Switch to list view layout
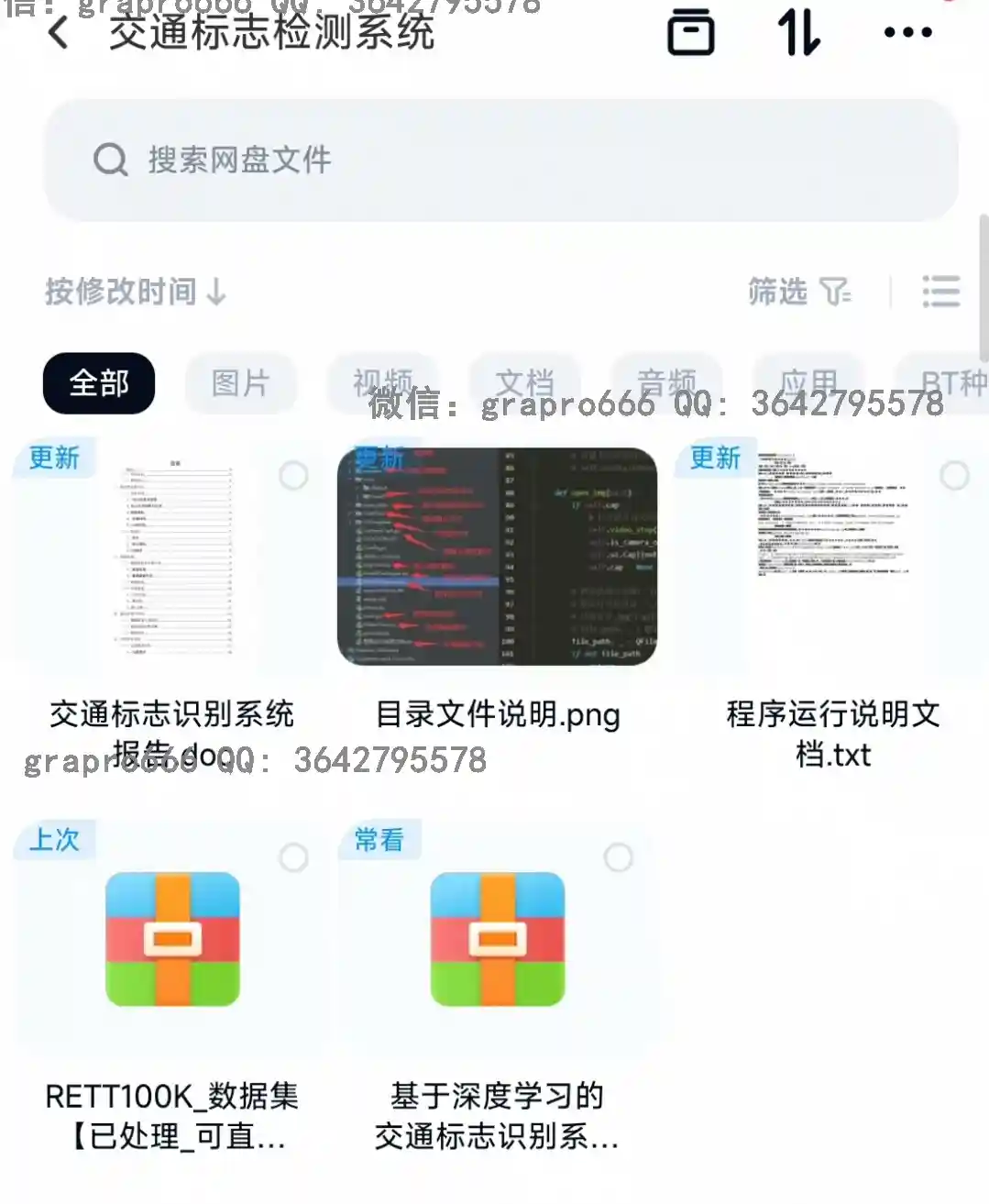Image resolution: width=989 pixels, height=1204 pixels. 942,292
